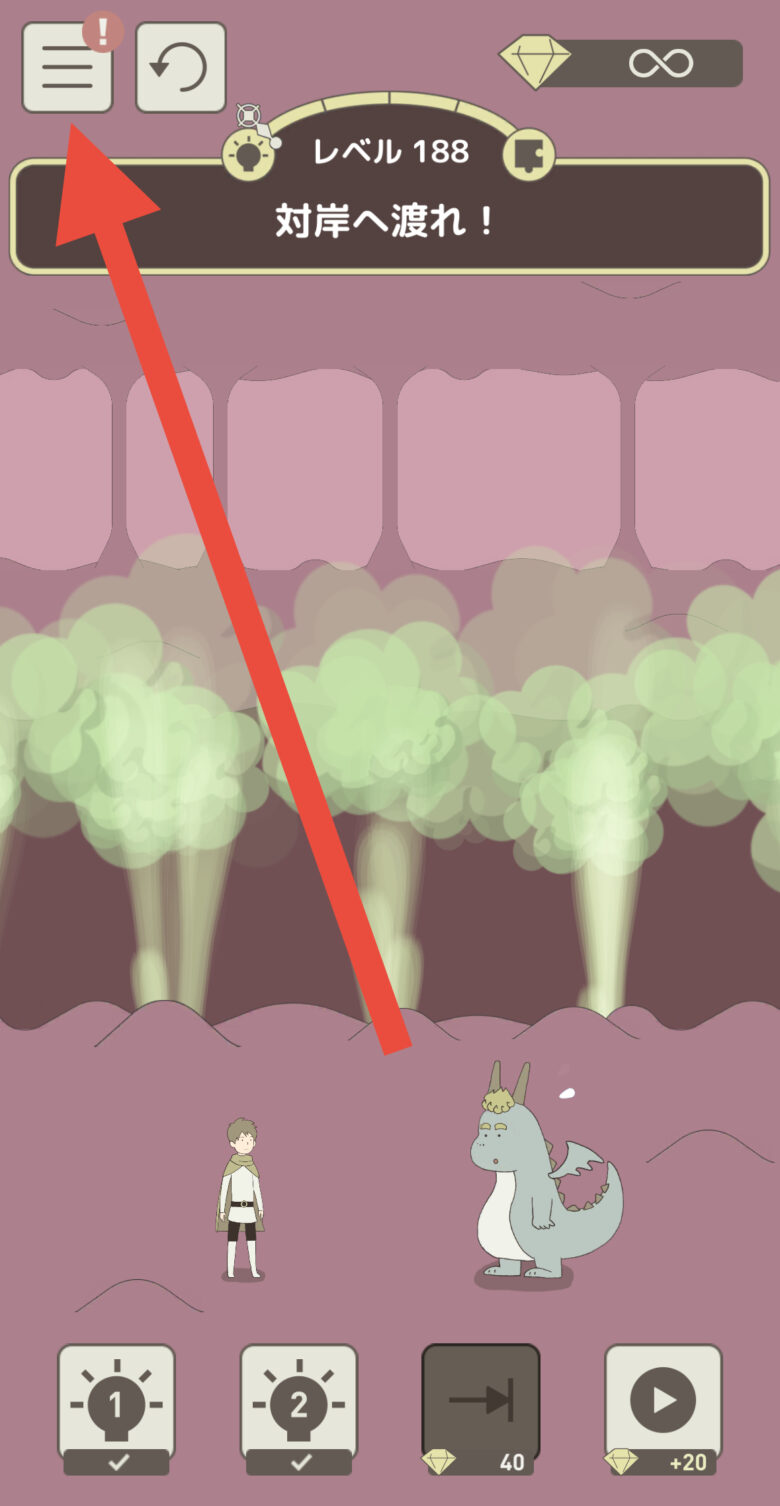Open hint number 1

116,1403
